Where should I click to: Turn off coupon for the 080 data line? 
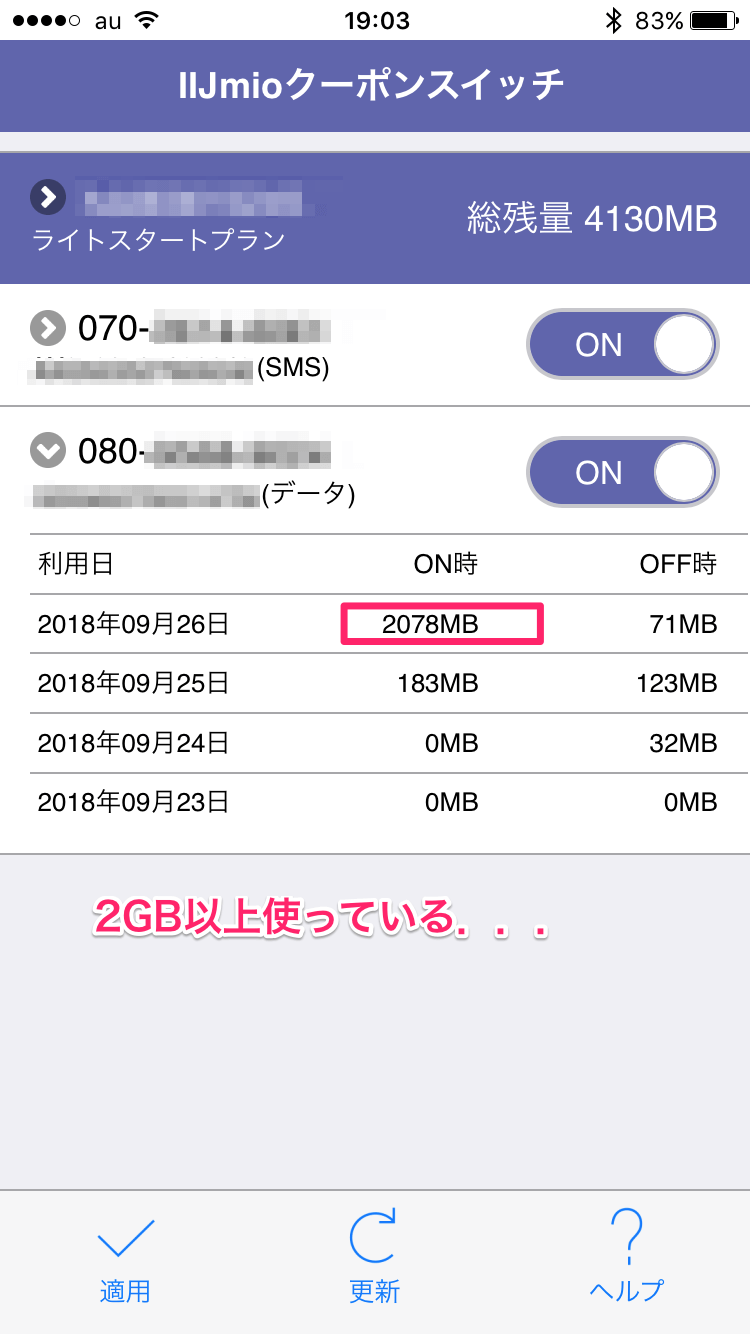pyautogui.click(x=622, y=472)
